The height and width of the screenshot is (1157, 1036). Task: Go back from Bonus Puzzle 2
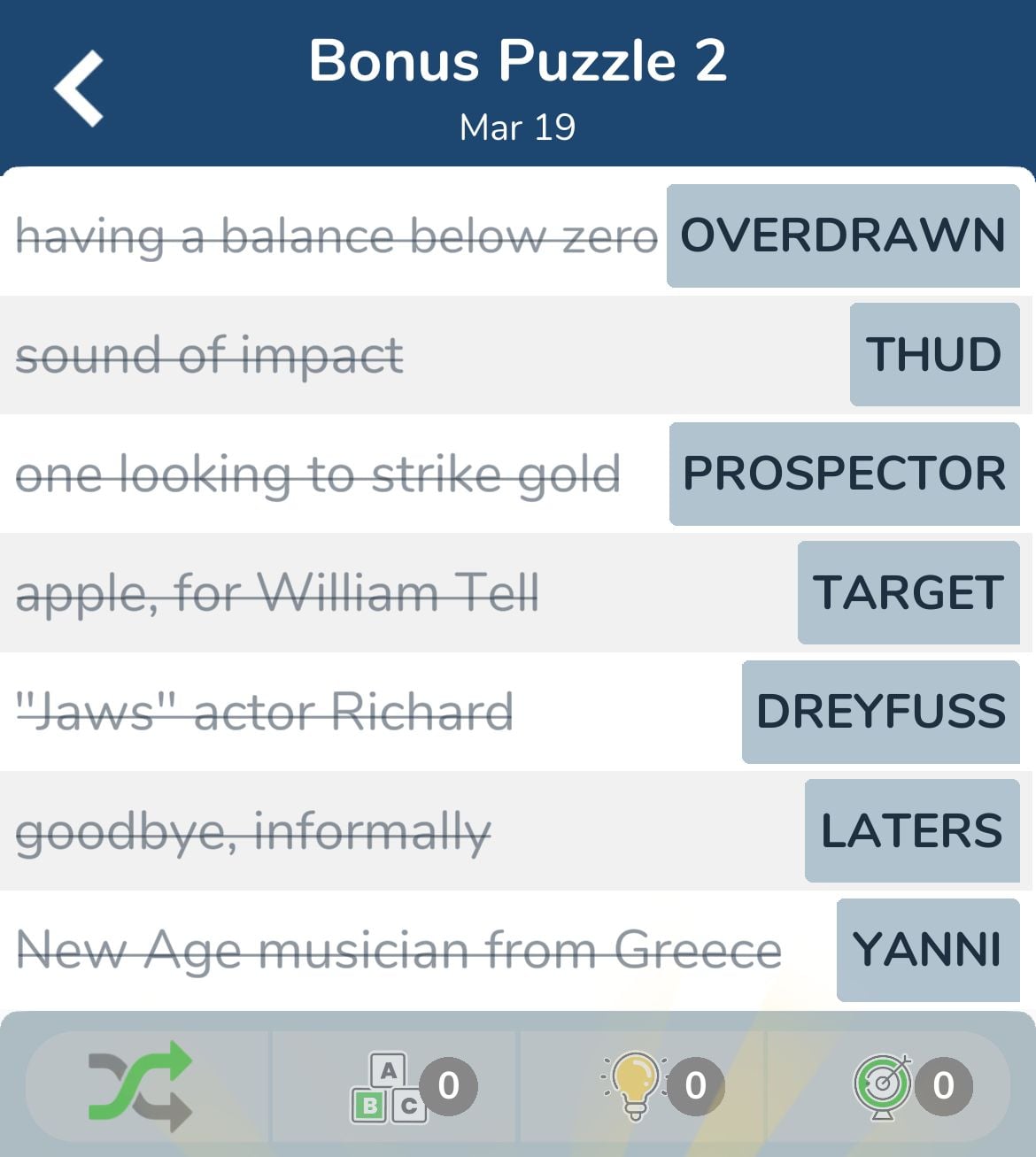click(79, 88)
